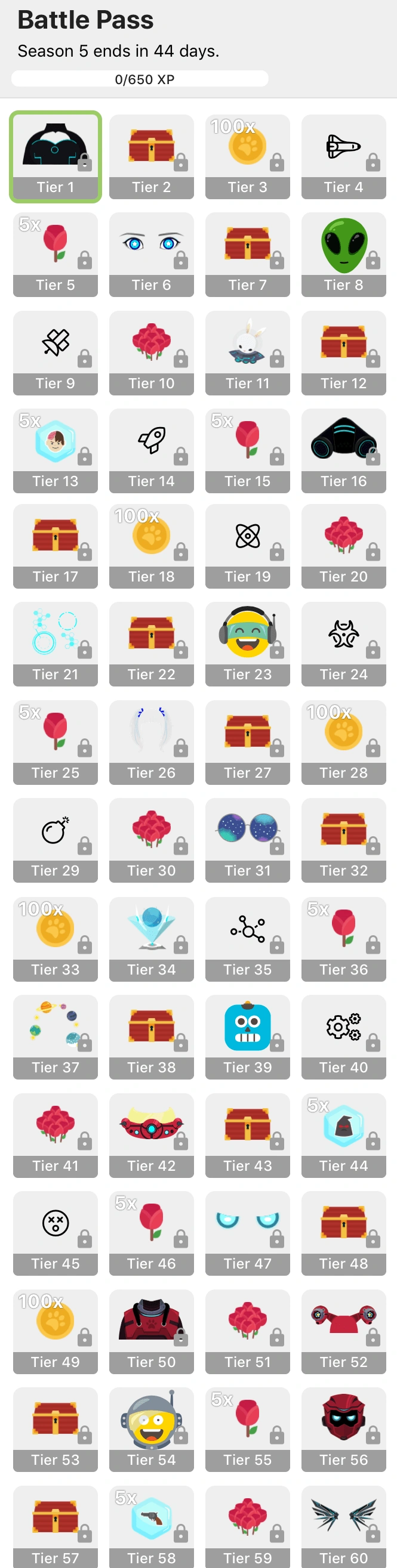
Task: Open the Tier 26 white hair tile
Action: point(152,742)
